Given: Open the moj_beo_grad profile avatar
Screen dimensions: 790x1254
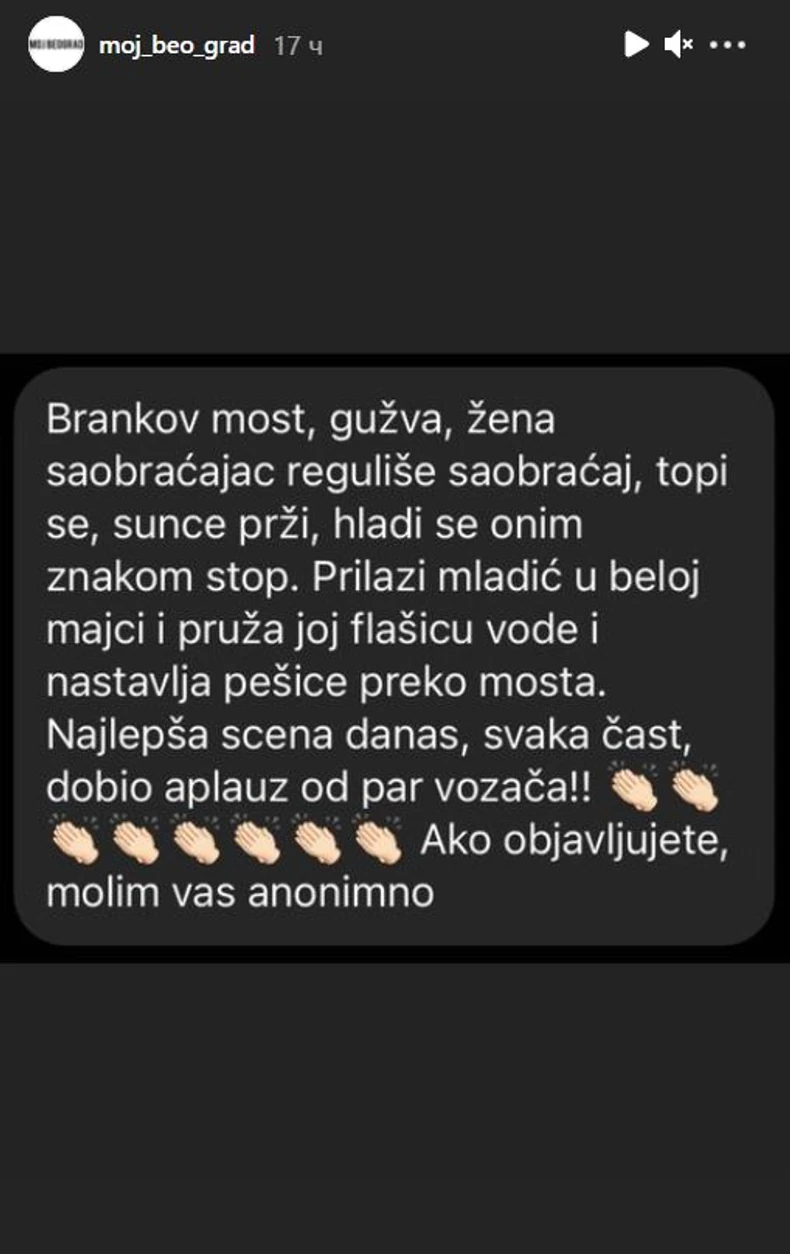Looking at the screenshot, I should point(56,45).
